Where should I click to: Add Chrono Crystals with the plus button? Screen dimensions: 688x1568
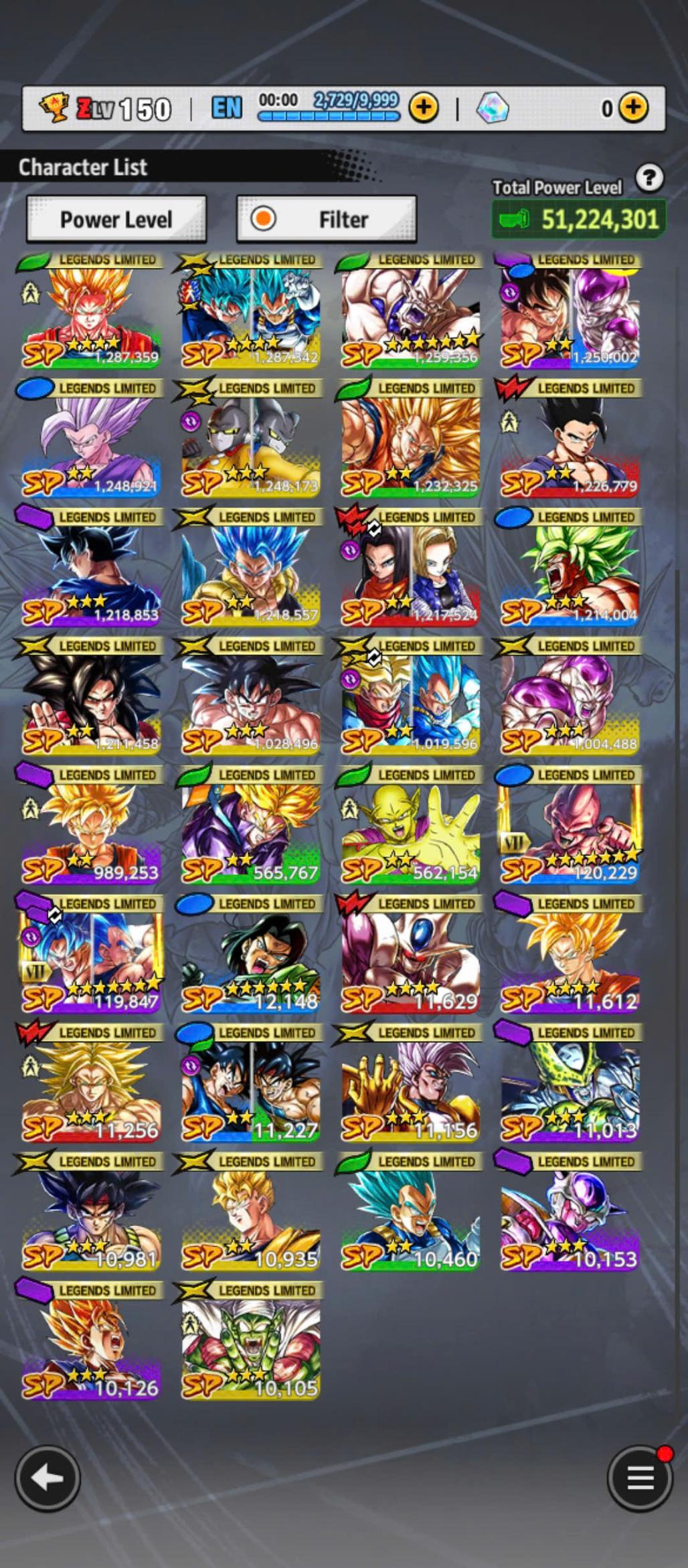coord(633,107)
